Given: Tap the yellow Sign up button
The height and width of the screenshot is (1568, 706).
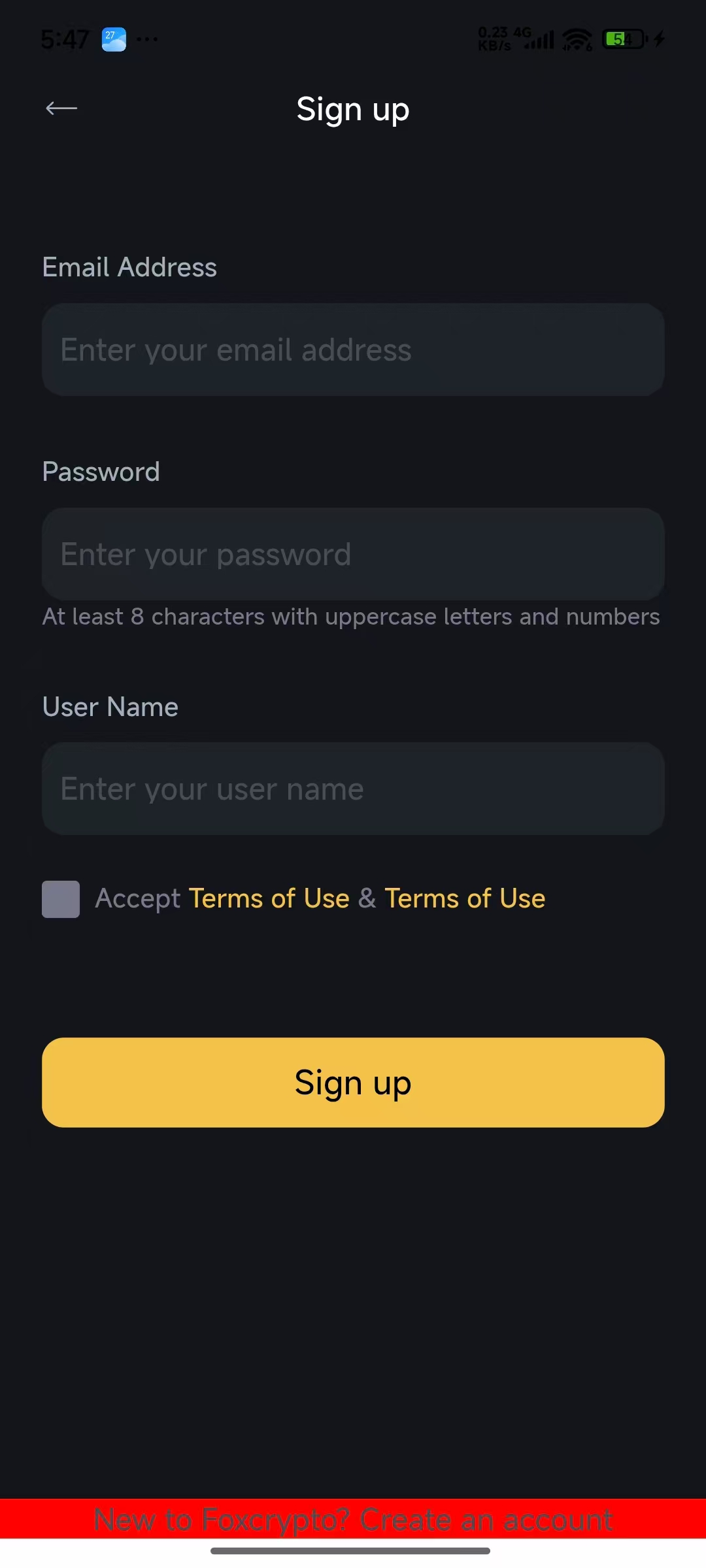Looking at the screenshot, I should click(x=353, y=1083).
